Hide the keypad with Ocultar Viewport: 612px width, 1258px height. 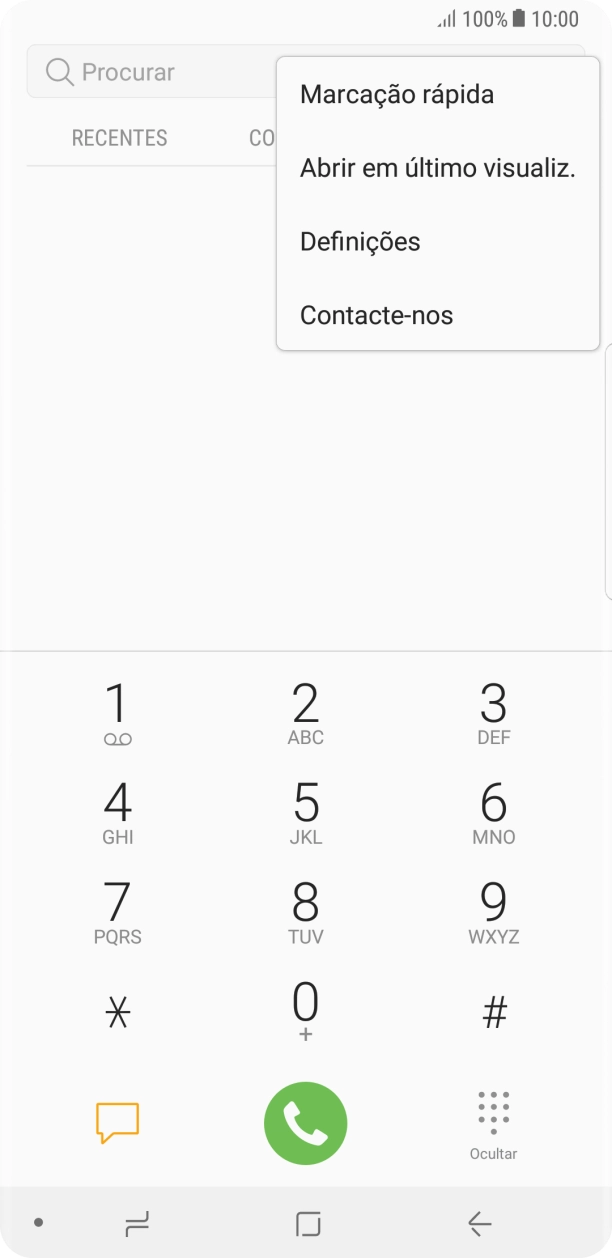coord(493,1125)
